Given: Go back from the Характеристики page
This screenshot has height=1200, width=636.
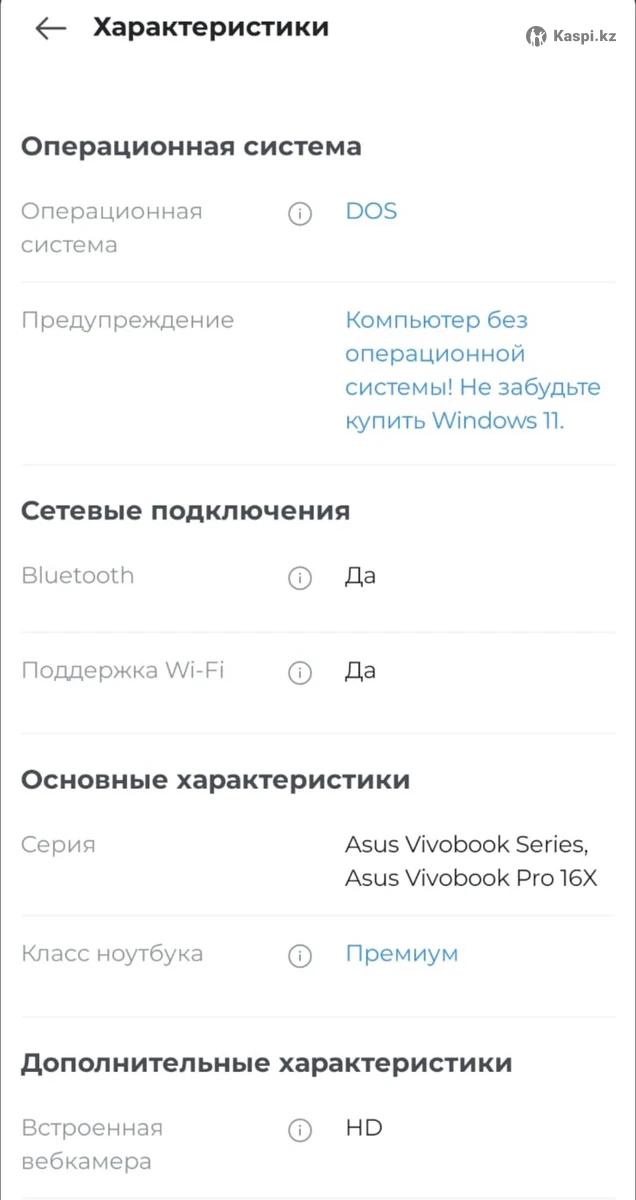Looking at the screenshot, I should pyautogui.click(x=50, y=29).
